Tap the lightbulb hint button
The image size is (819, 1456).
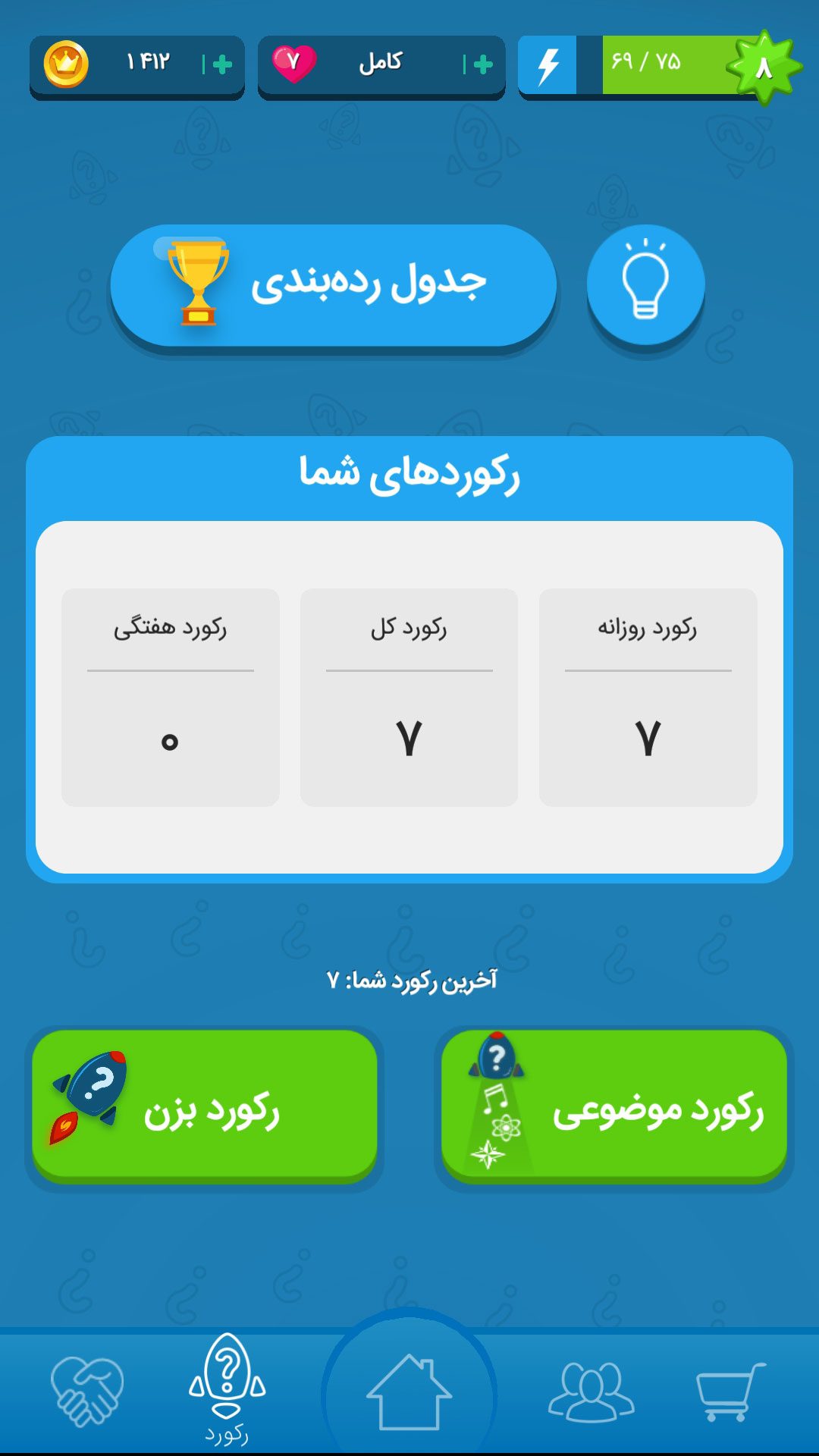(645, 286)
